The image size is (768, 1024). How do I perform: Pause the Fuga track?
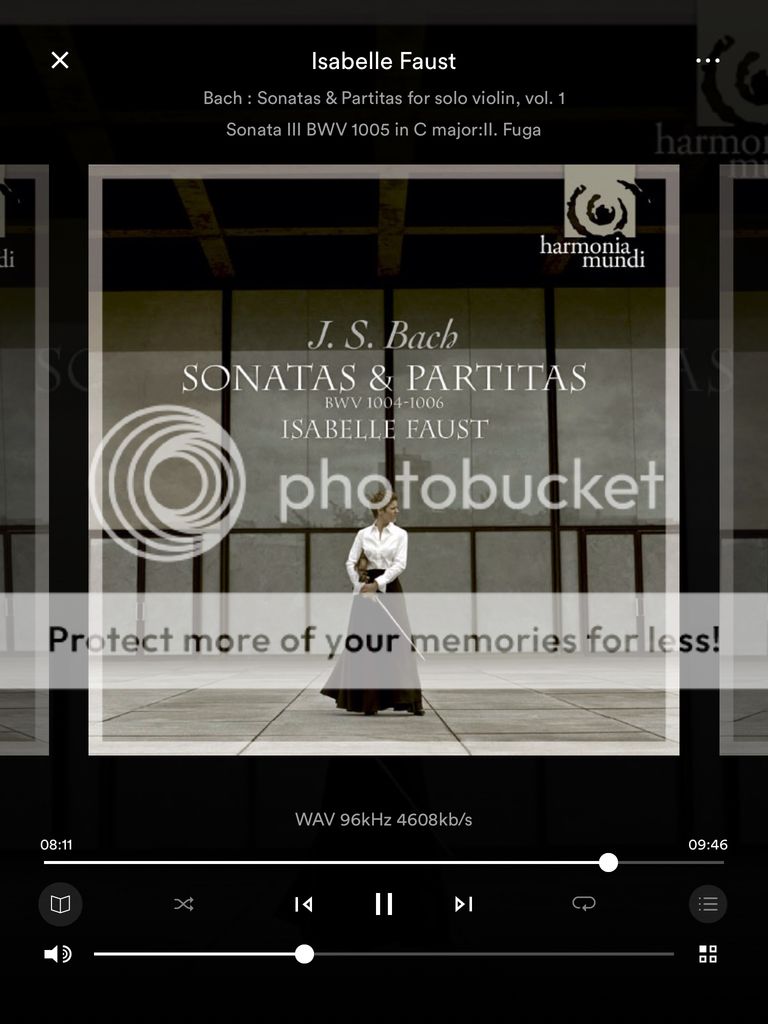pos(384,904)
